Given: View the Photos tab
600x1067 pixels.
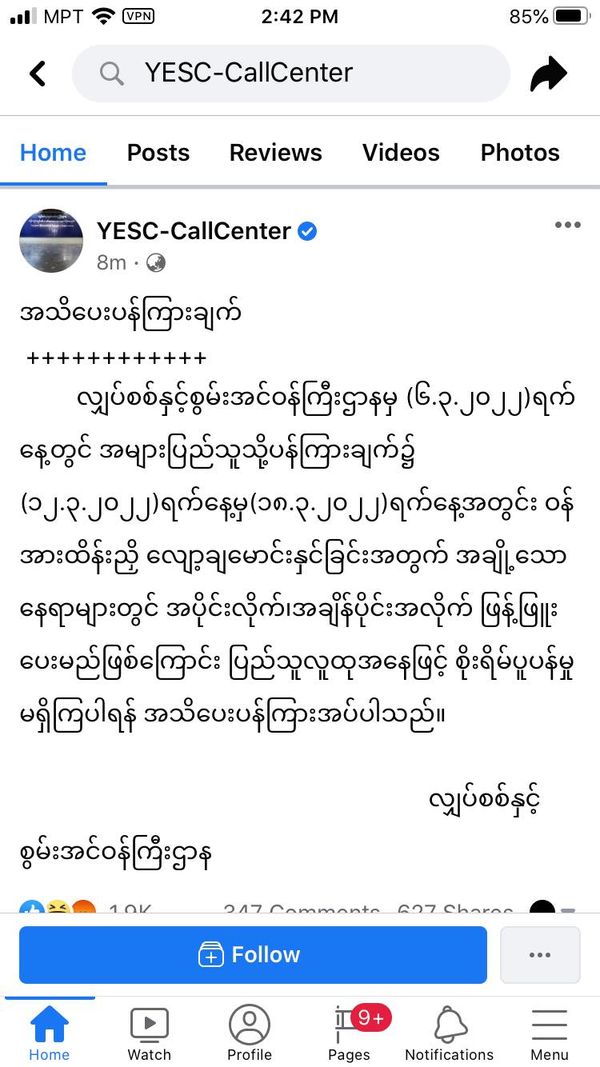Looking at the screenshot, I should tap(520, 153).
